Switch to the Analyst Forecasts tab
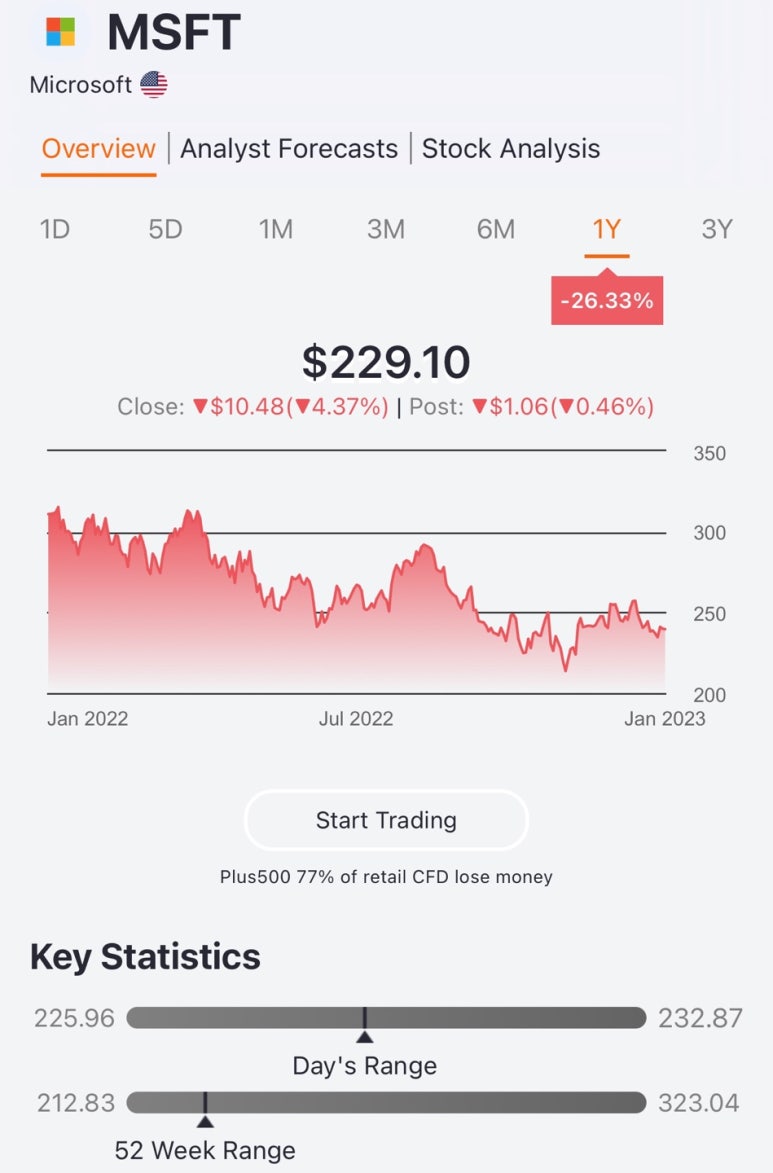773x1173 pixels. point(289,149)
